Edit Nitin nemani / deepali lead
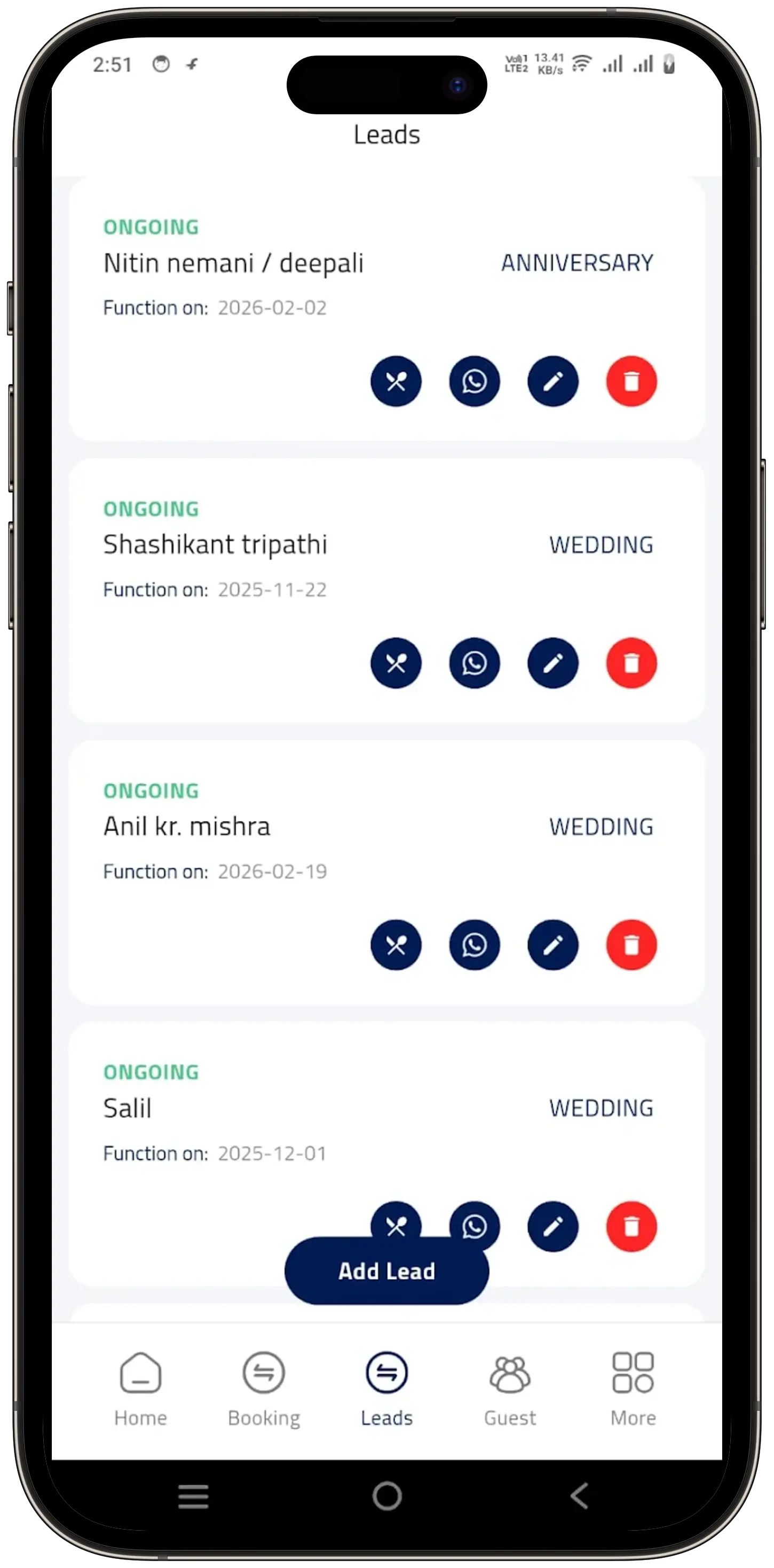The height and width of the screenshot is (1568, 774). [552, 381]
